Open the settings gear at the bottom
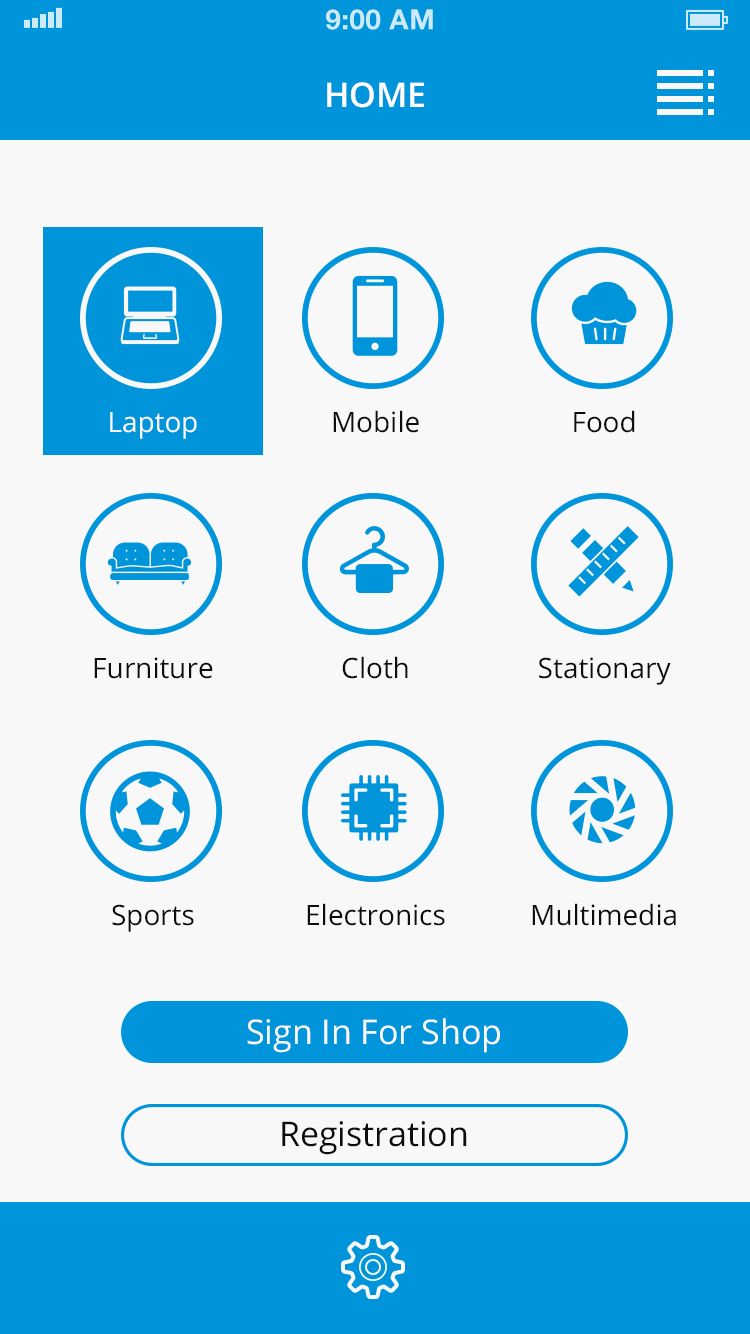750x1334 pixels. point(373,1266)
